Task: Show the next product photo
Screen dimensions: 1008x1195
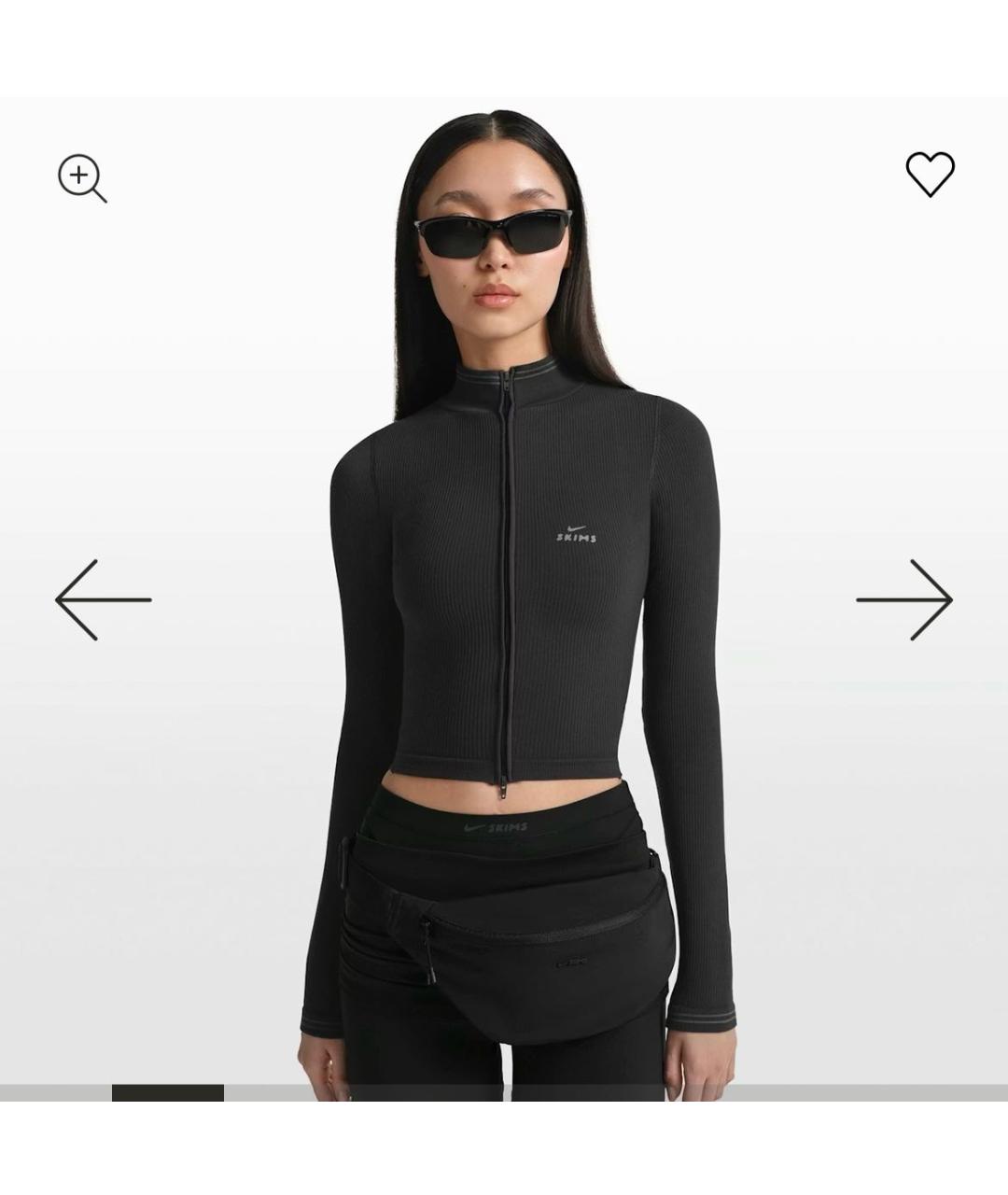Action: (903, 599)
